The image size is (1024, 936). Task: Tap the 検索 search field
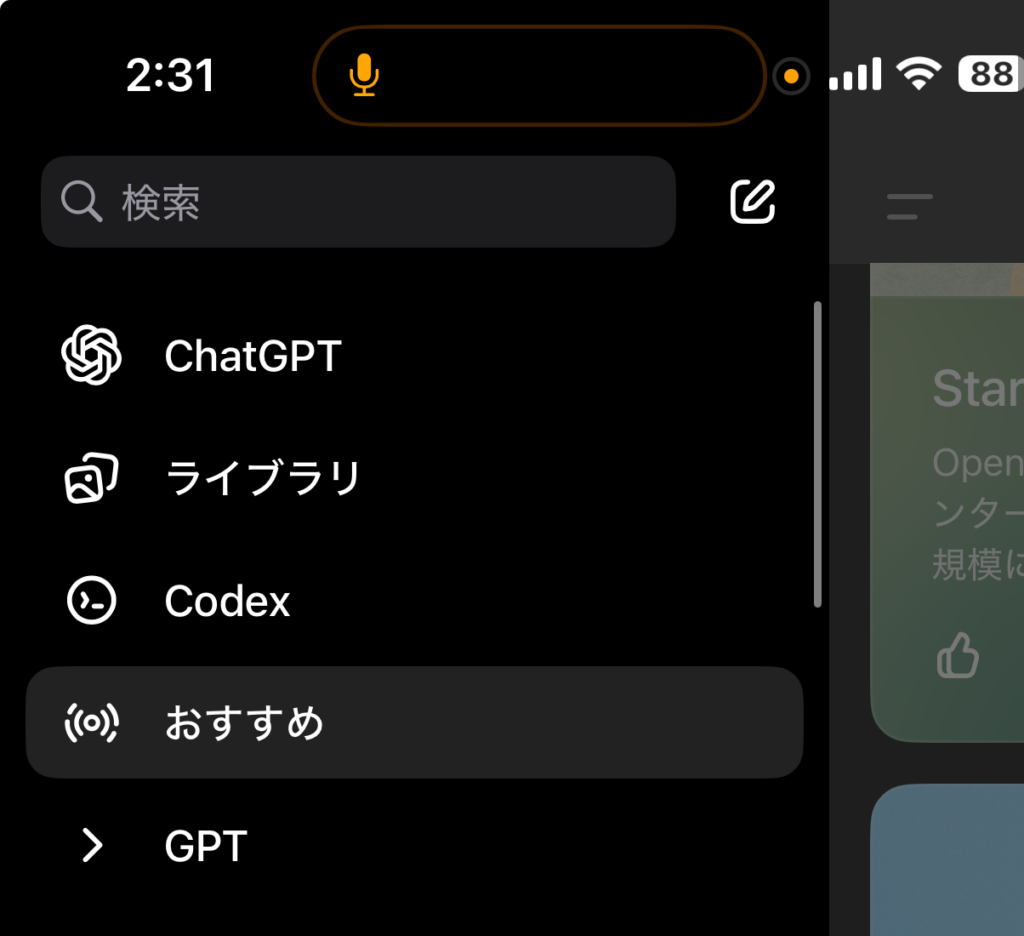[x=358, y=202]
